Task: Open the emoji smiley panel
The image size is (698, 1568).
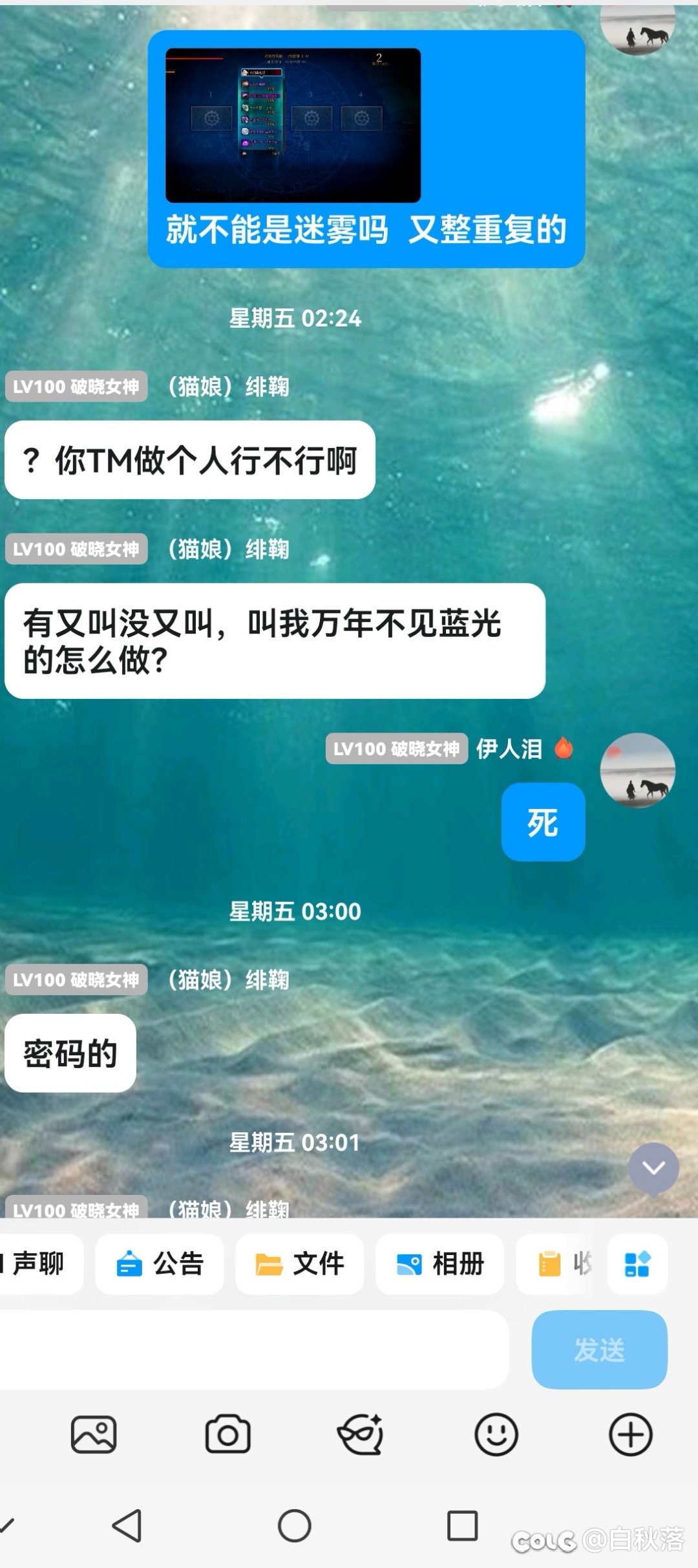Action: pyautogui.click(x=496, y=1434)
